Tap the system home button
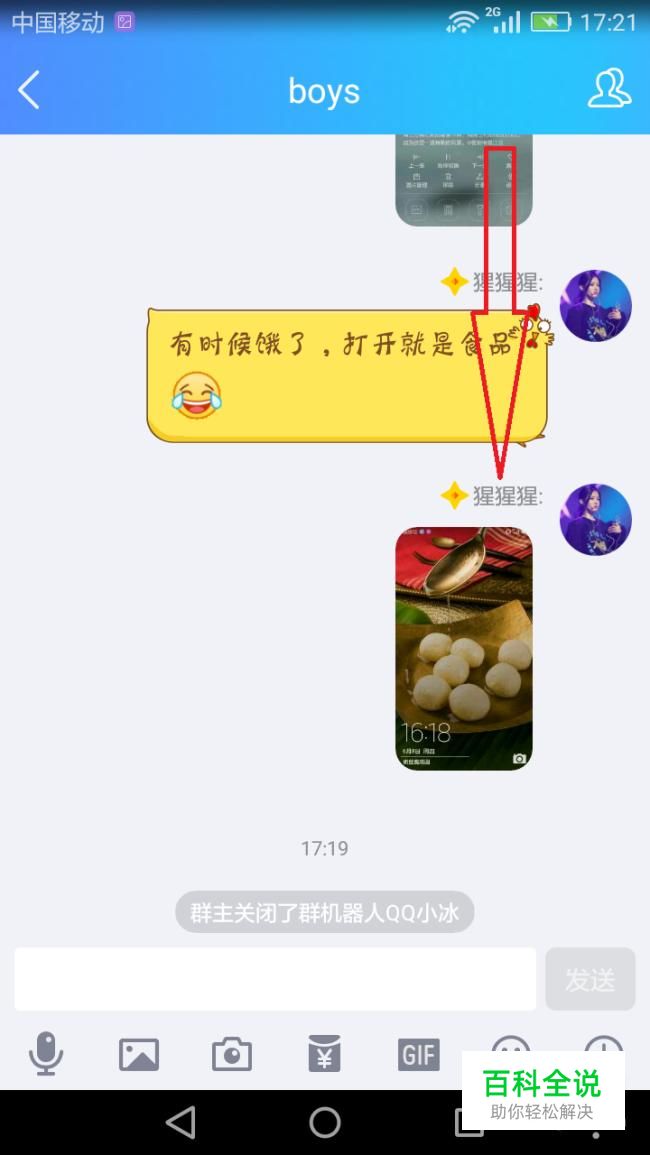650x1155 pixels. click(325, 1122)
